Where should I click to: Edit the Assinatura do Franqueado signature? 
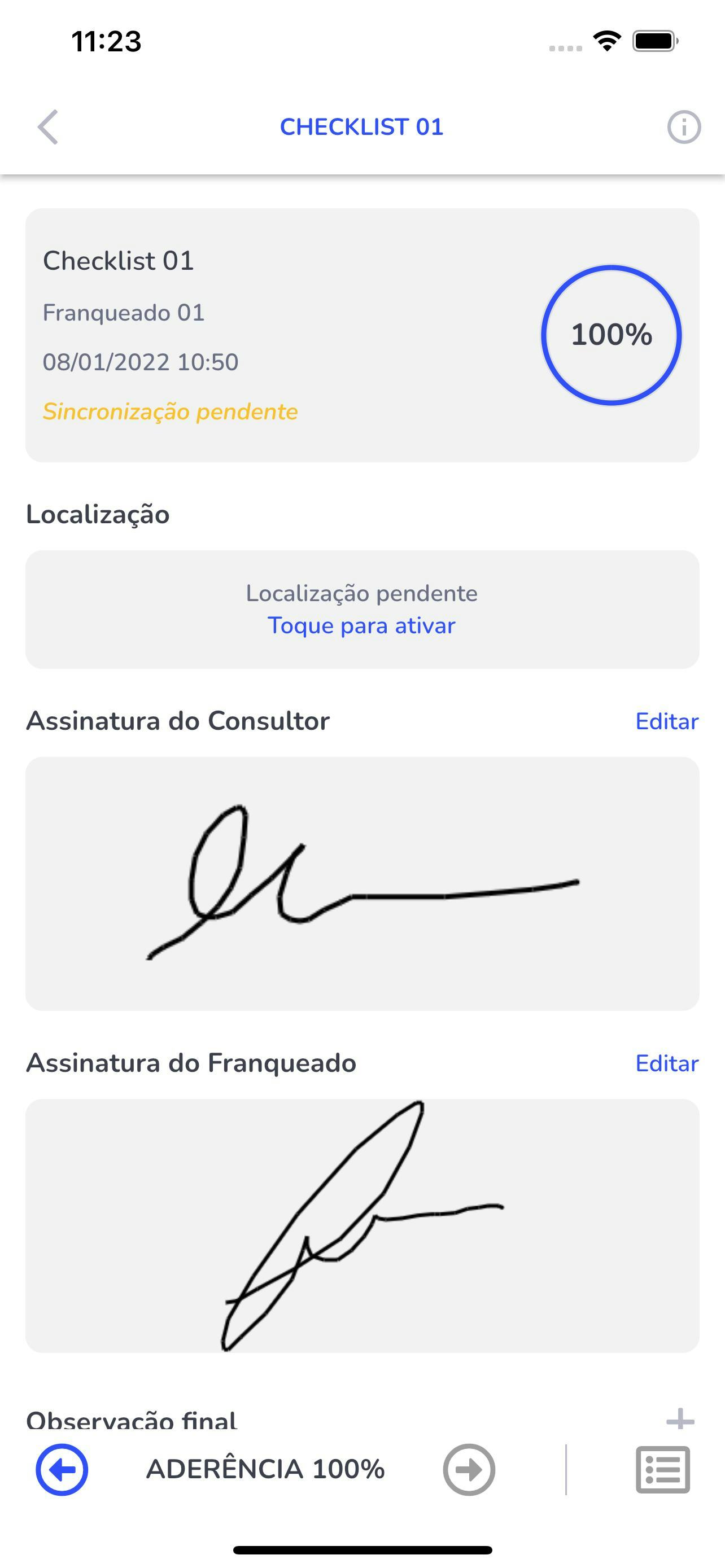click(667, 1063)
